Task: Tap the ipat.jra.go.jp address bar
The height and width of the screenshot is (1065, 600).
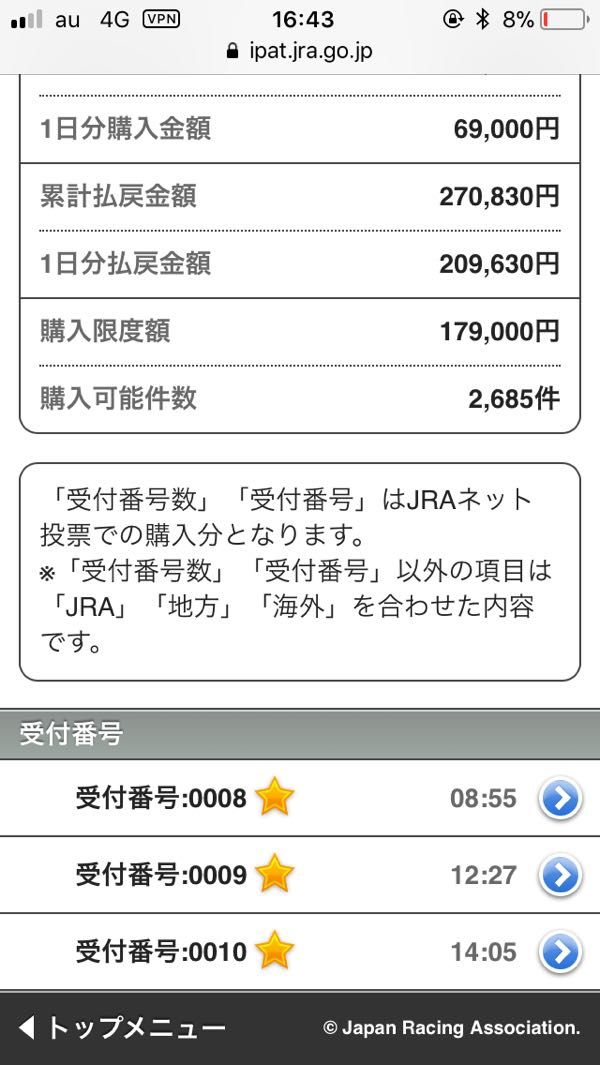Action: [300, 51]
